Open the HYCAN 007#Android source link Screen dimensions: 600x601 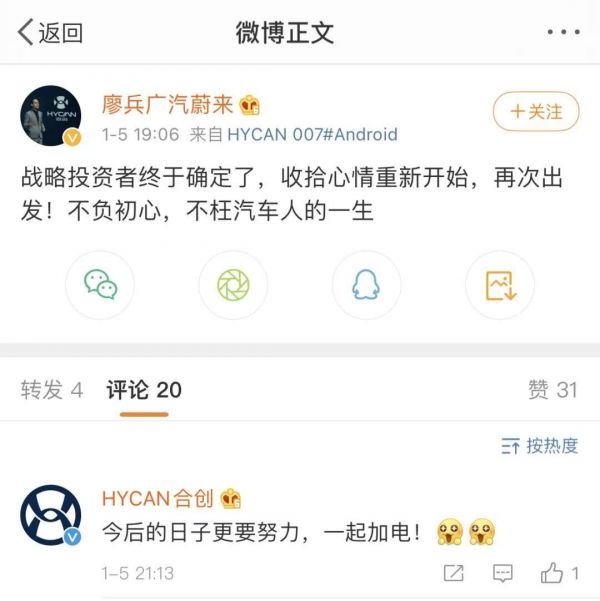(312, 134)
